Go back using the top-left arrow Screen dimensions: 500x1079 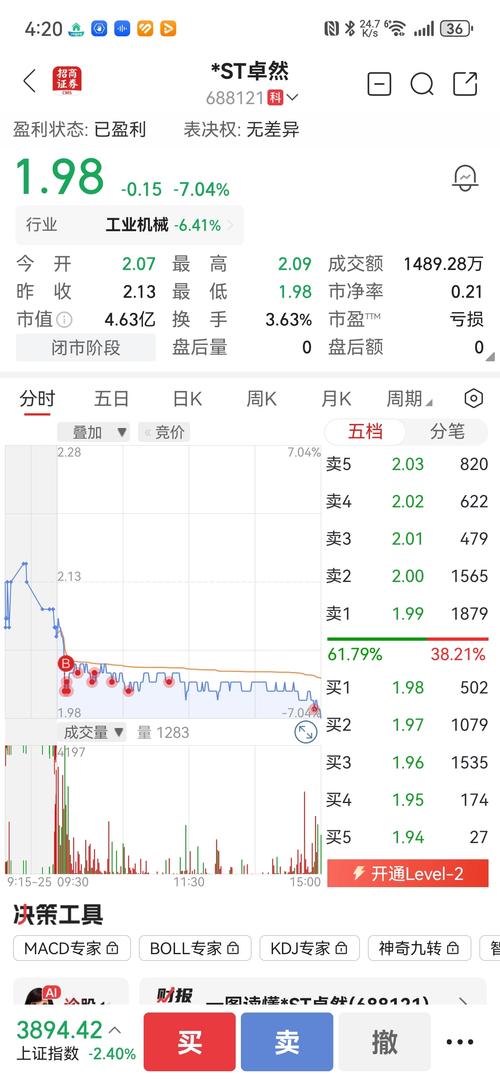tap(29, 82)
